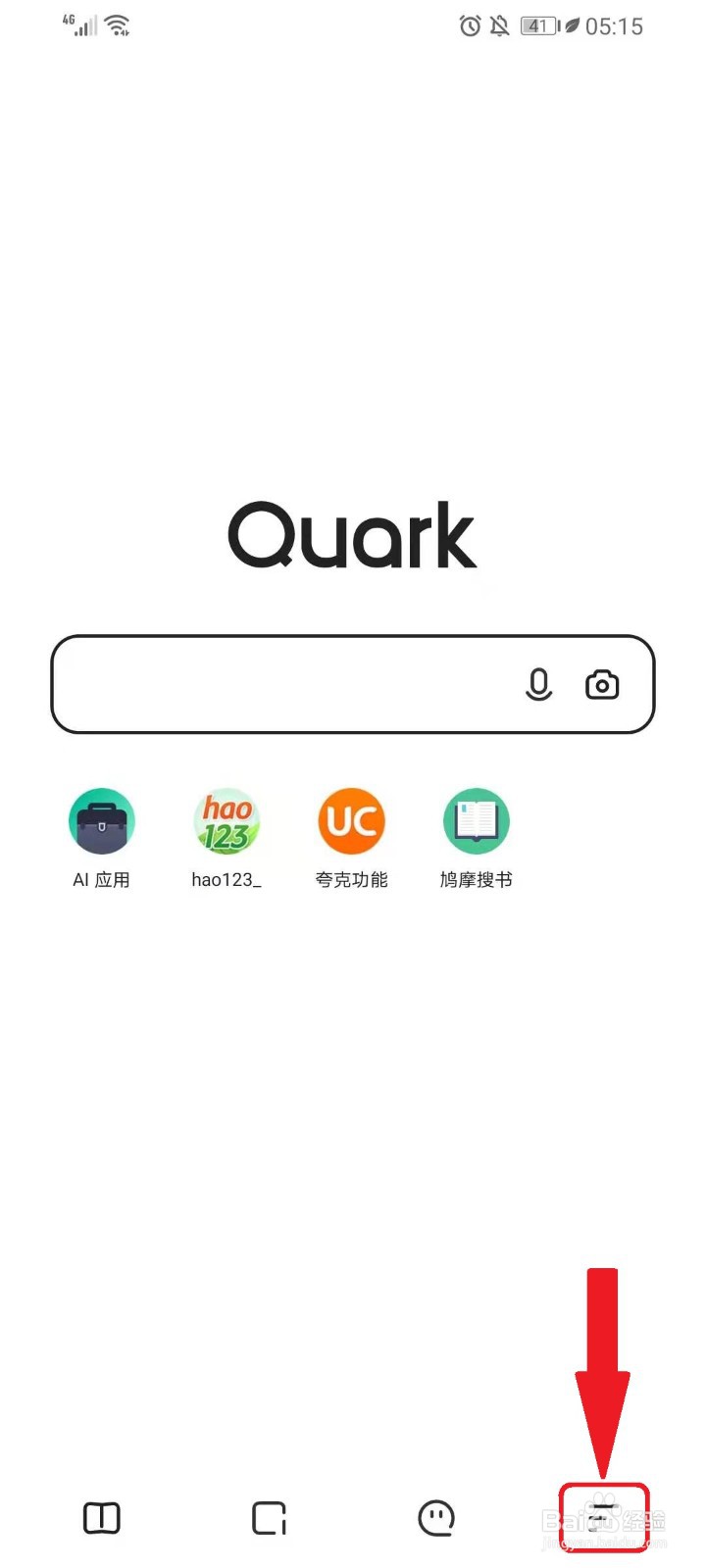Tap the Wi-Fi status icon
706x1568 pixels.
118,24
